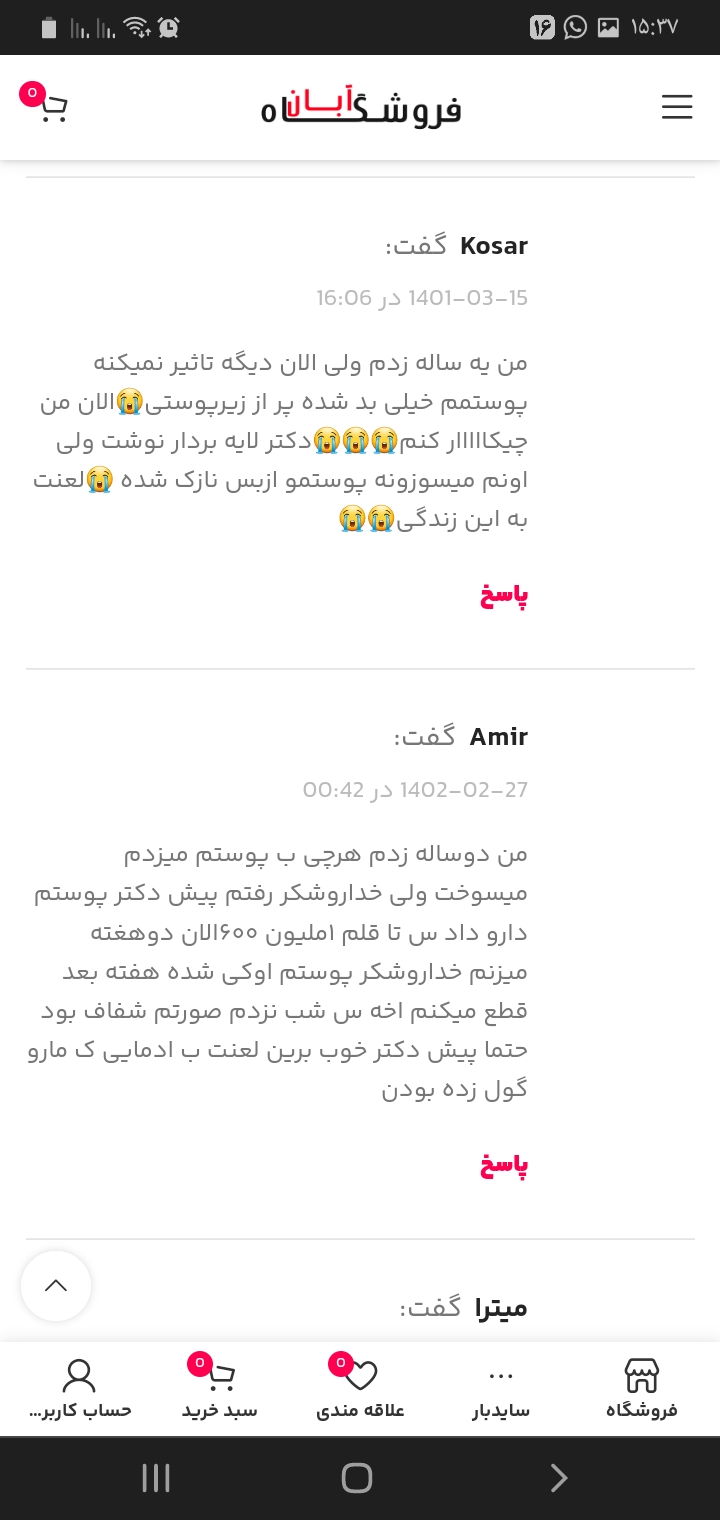Open the cart icon in the header
Viewport: 720px width, 1520px height.
click(x=50, y=107)
